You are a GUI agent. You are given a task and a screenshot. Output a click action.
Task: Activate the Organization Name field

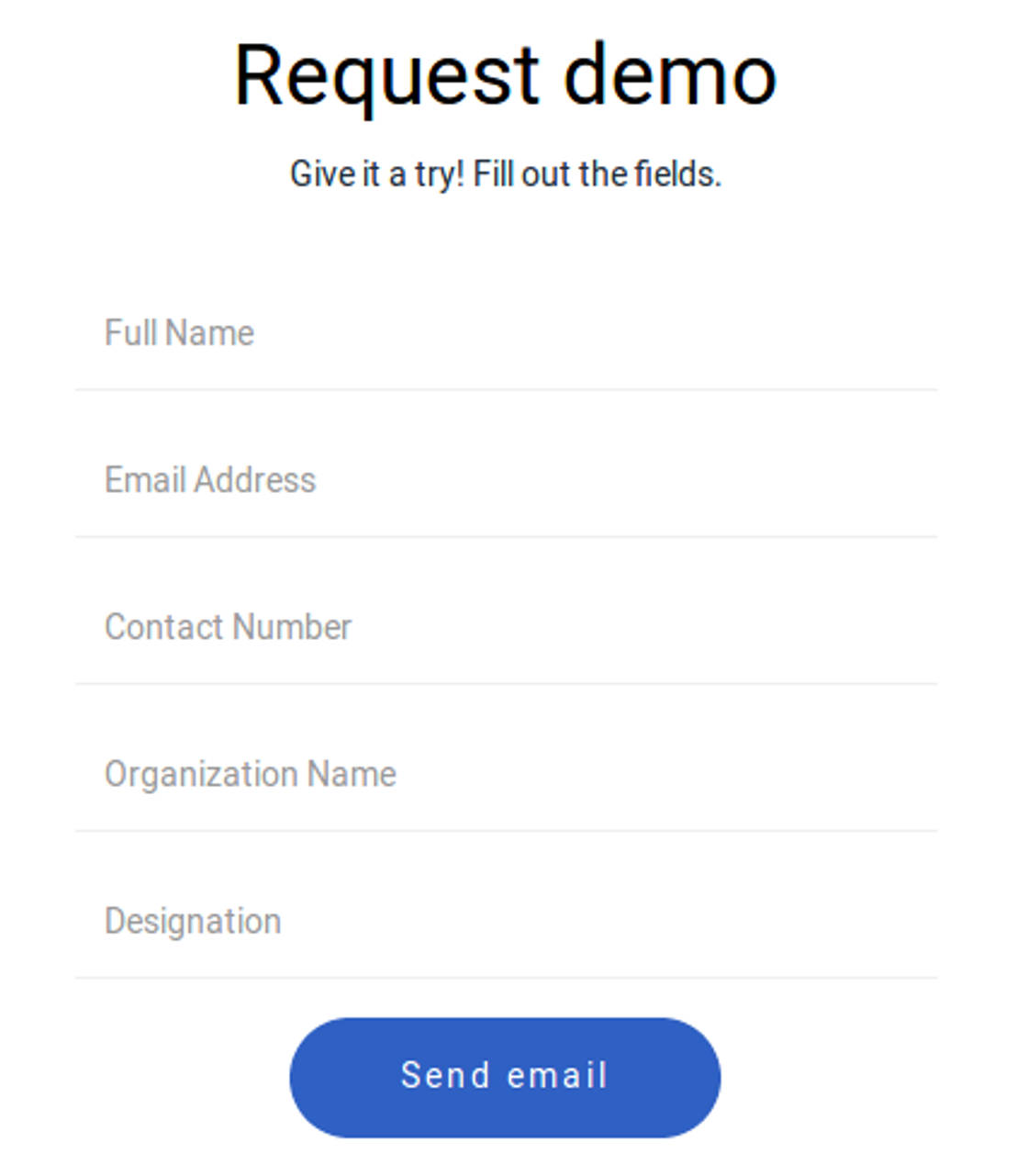(x=506, y=774)
